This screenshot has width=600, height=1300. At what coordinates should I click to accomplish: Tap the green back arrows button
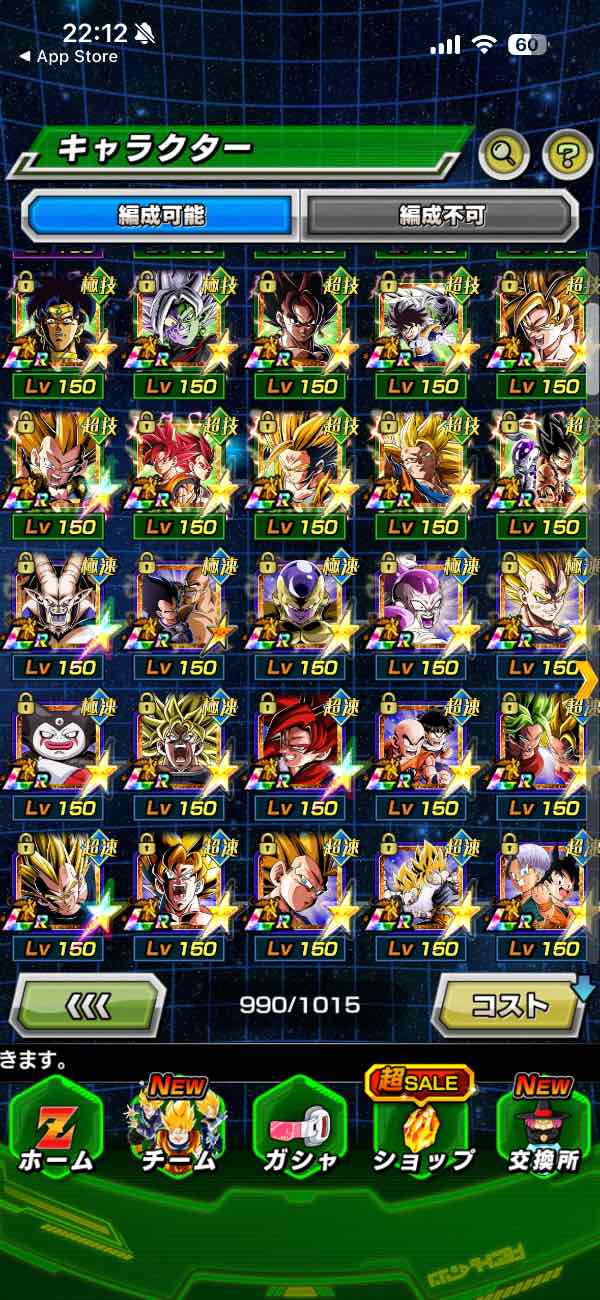tap(88, 1003)
